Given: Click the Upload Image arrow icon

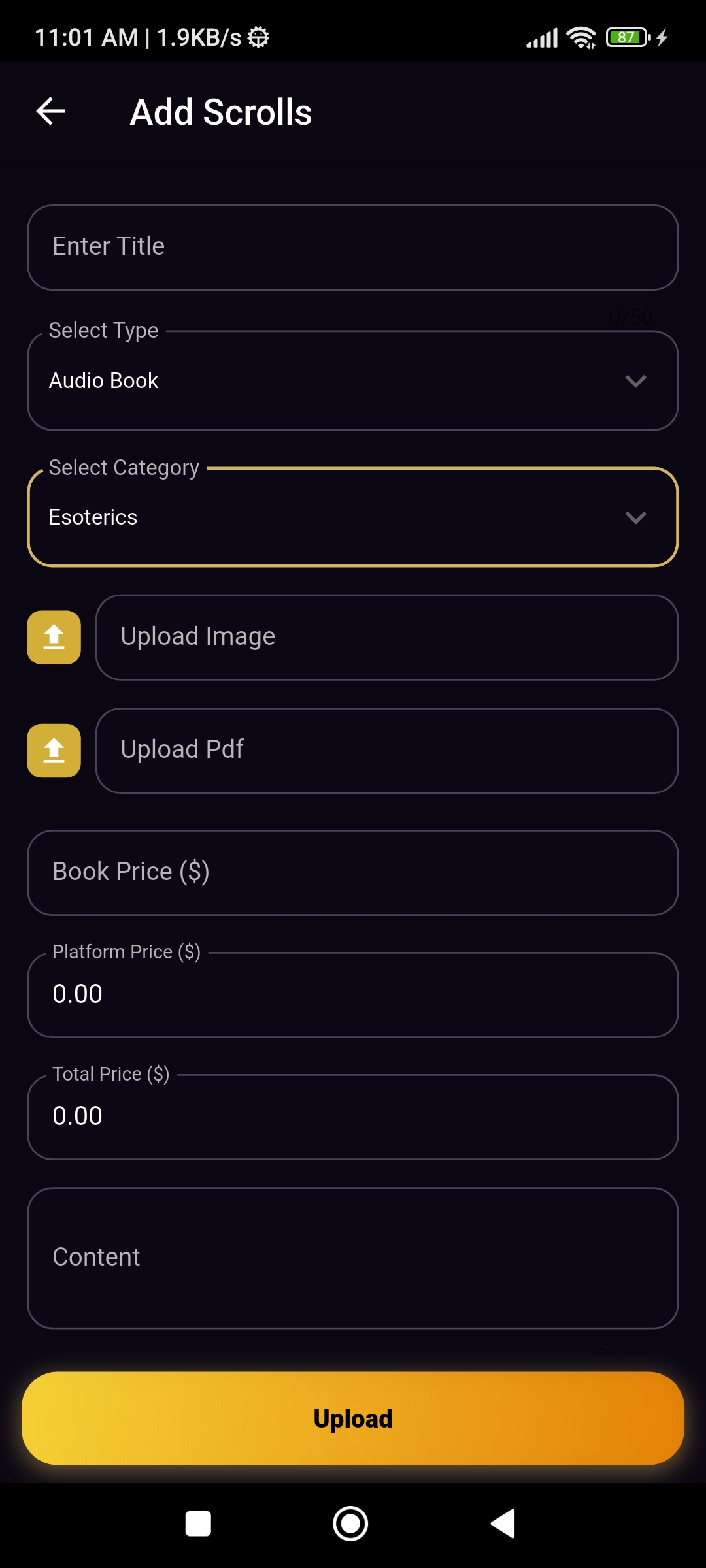Looking at the screenshot, I should (x=53, y=637).
